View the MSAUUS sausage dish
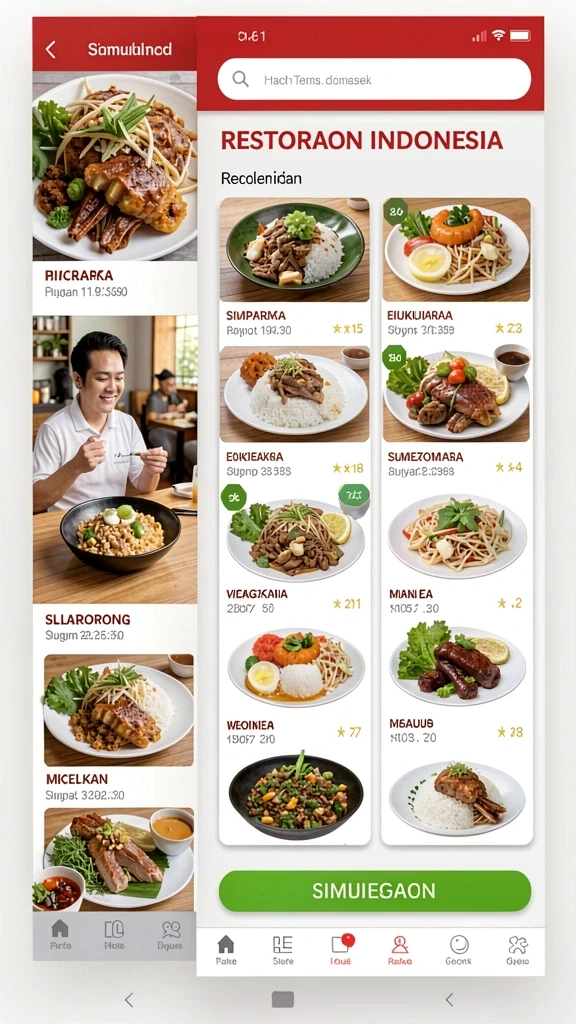The width and height of the screenshot is (576, 1024). pos(456,684)
